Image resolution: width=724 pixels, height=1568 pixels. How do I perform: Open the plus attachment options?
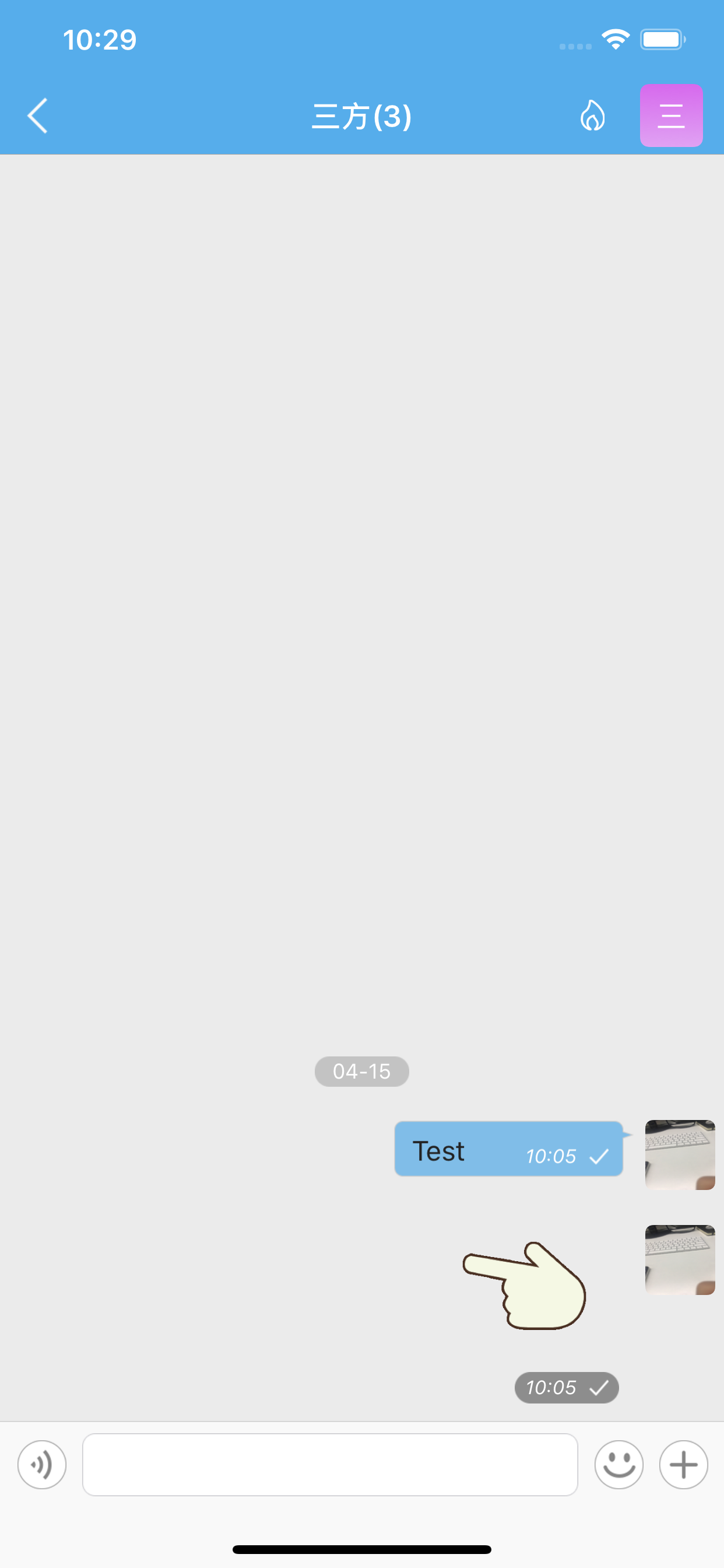(x=683, y=1465)
